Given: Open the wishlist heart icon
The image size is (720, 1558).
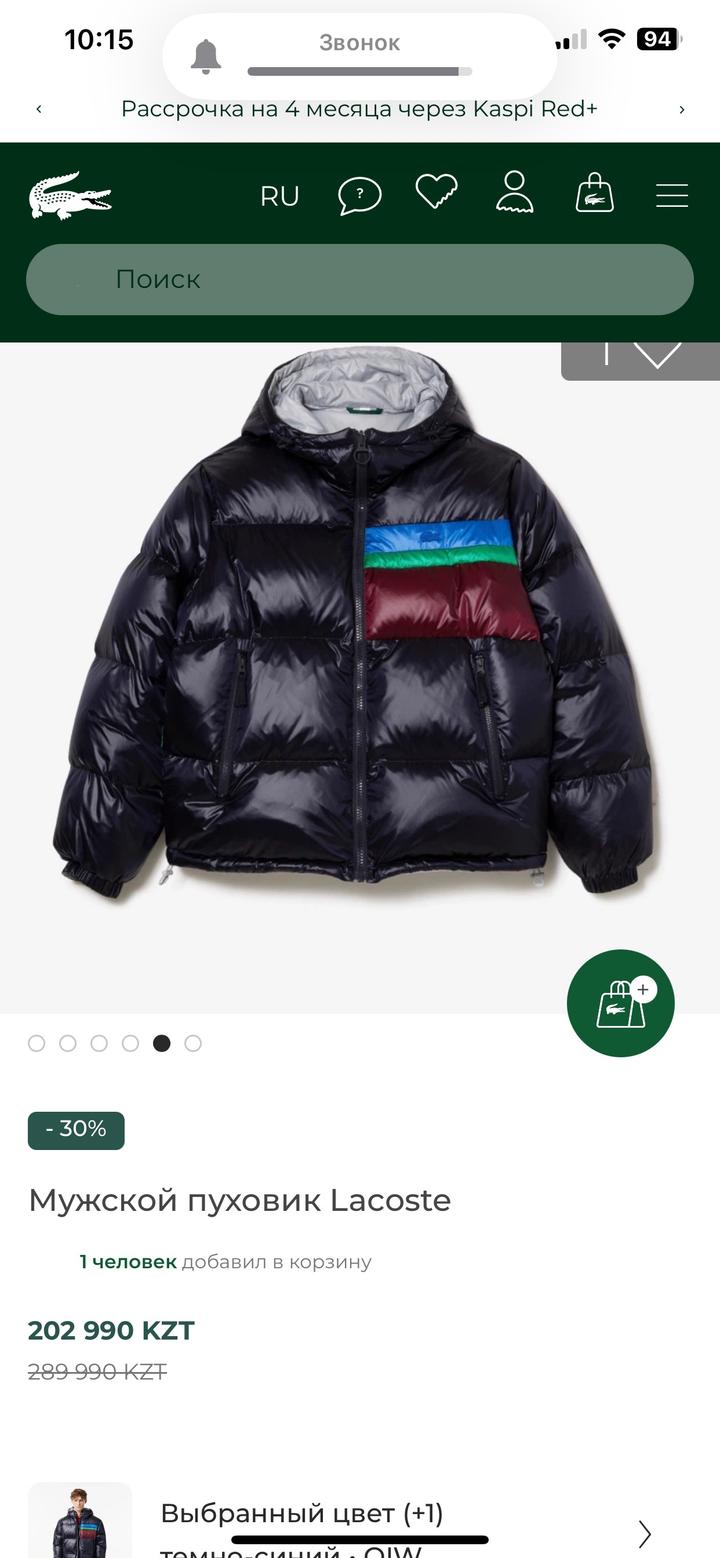Looking at the screenshot, I should pos(436,192).
